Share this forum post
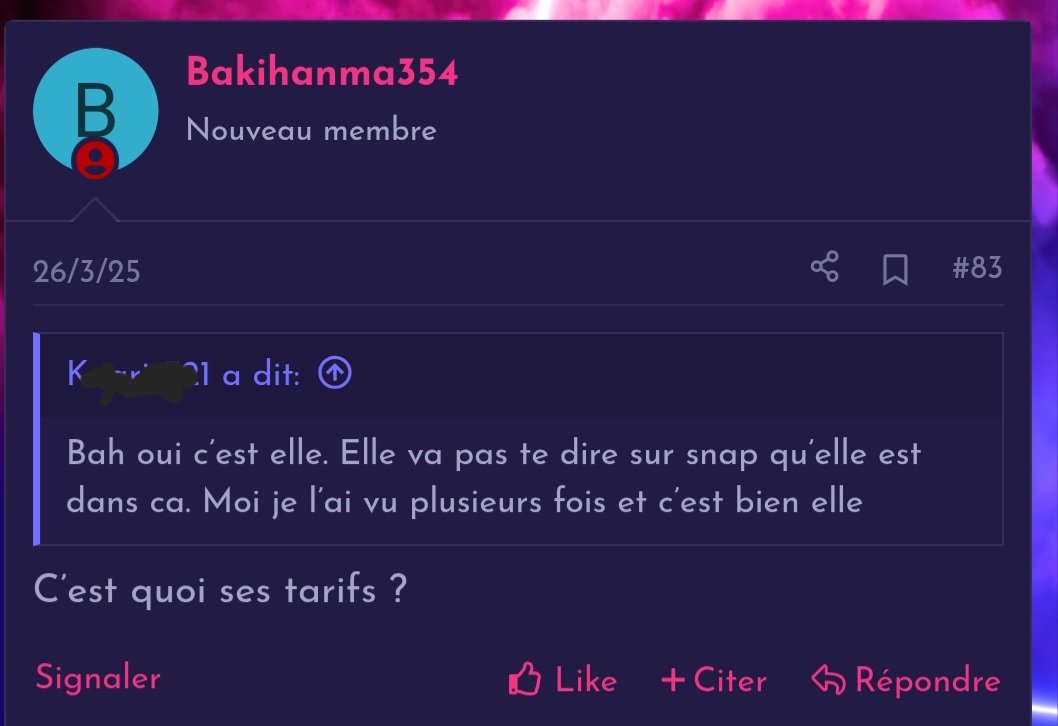1058x726 pixels. click(x=825, y=268)
